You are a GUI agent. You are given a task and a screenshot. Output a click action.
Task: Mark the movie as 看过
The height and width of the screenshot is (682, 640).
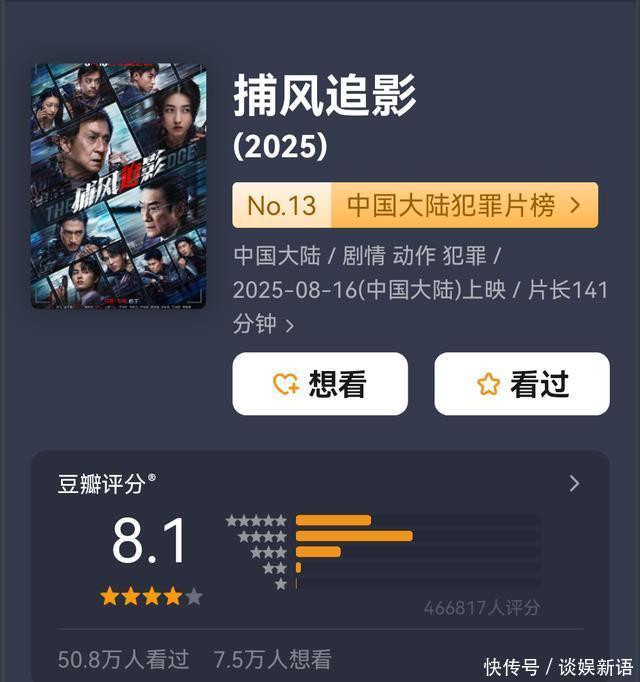pyautogui.click(x=521, y=384)
